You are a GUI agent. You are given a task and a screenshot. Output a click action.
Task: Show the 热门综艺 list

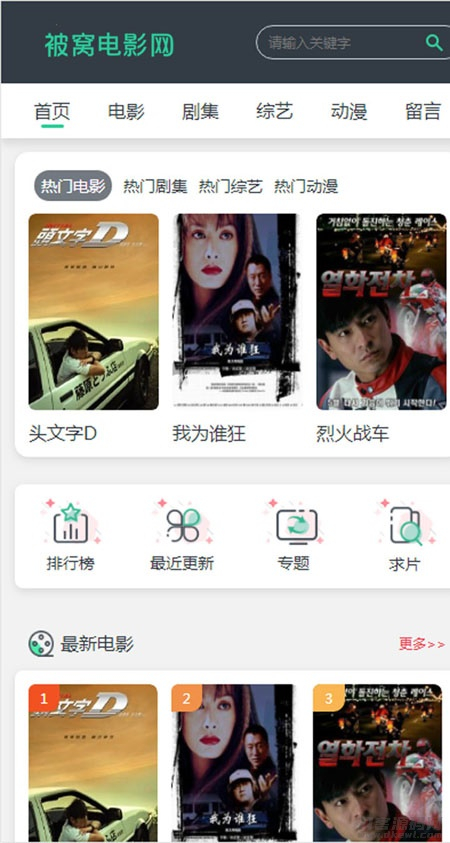(x=231, y=186)
